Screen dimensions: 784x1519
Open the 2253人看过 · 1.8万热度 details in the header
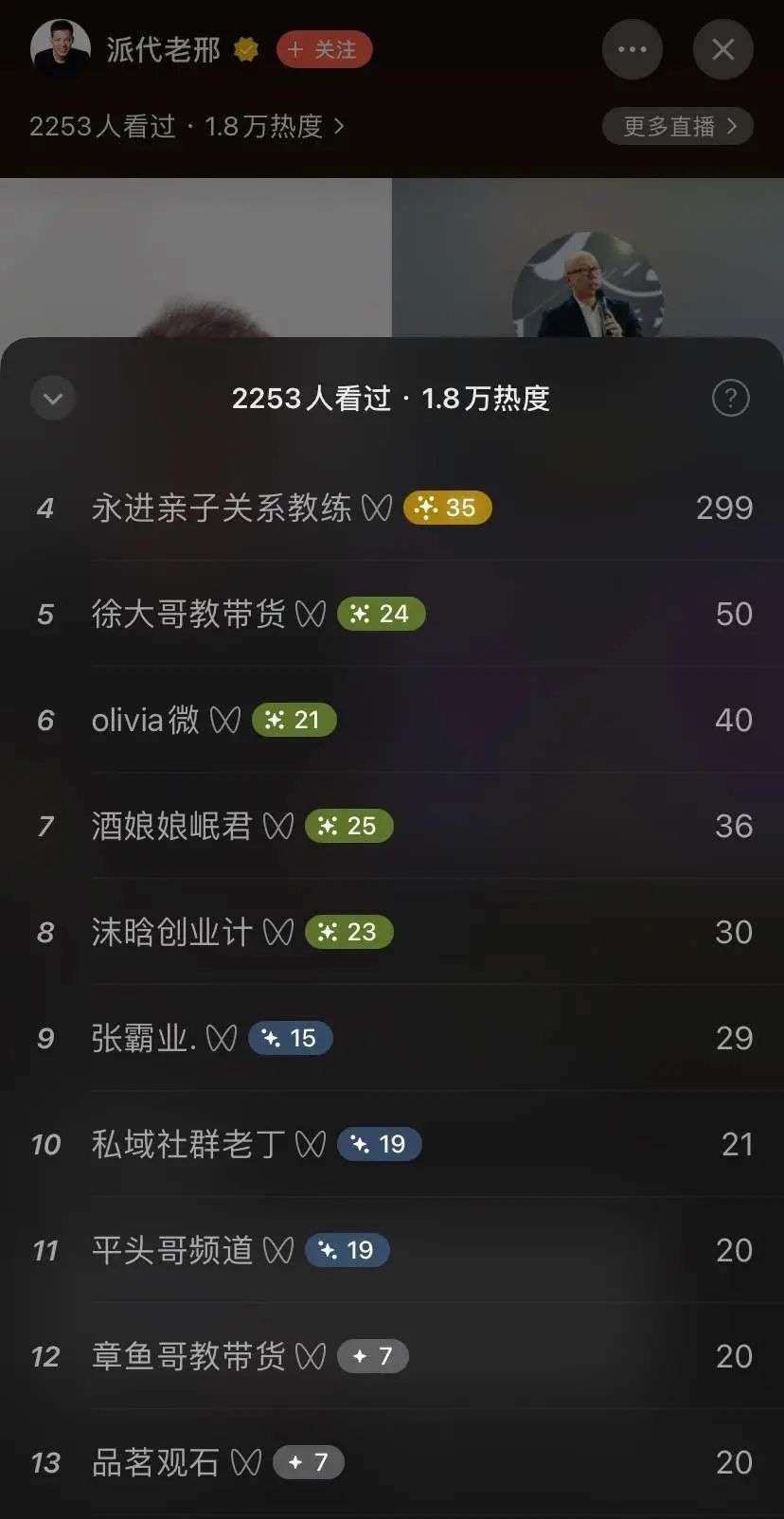click(187, 126)
